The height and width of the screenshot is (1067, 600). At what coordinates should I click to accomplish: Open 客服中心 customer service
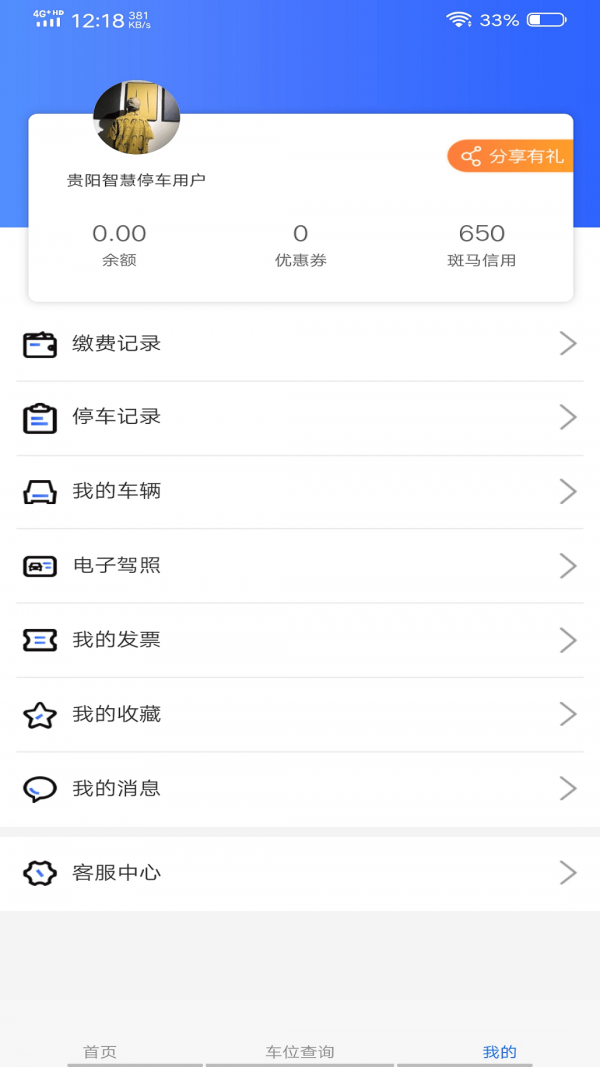pos(300,873)
